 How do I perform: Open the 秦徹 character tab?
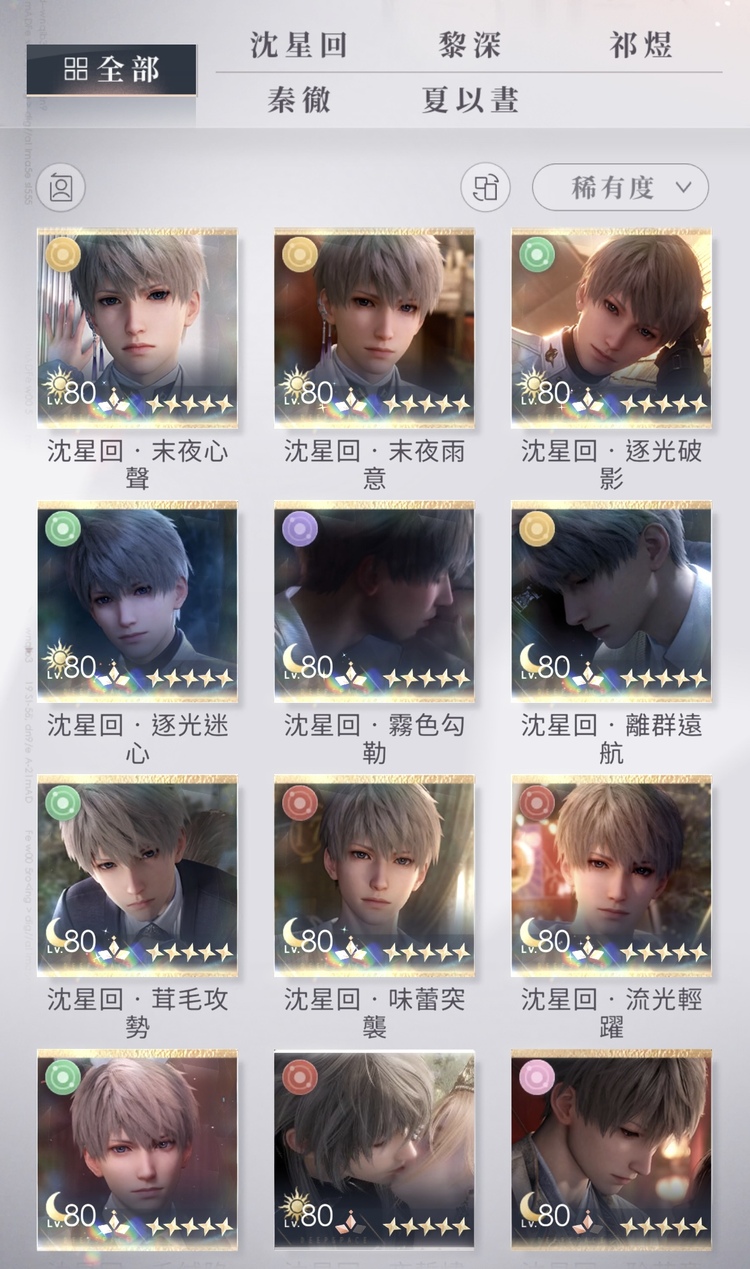click(298, 100)
